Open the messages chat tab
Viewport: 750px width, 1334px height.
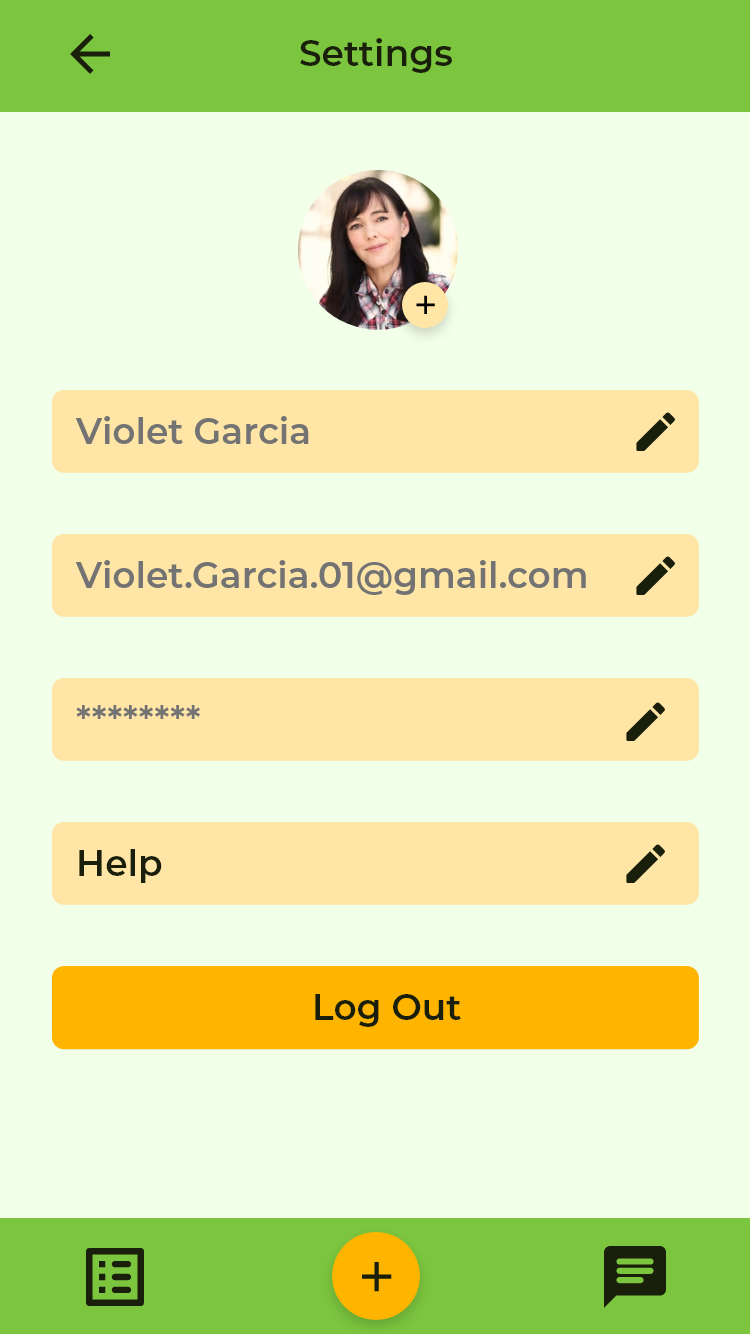pyautogui.click(x=634, y=1276)
